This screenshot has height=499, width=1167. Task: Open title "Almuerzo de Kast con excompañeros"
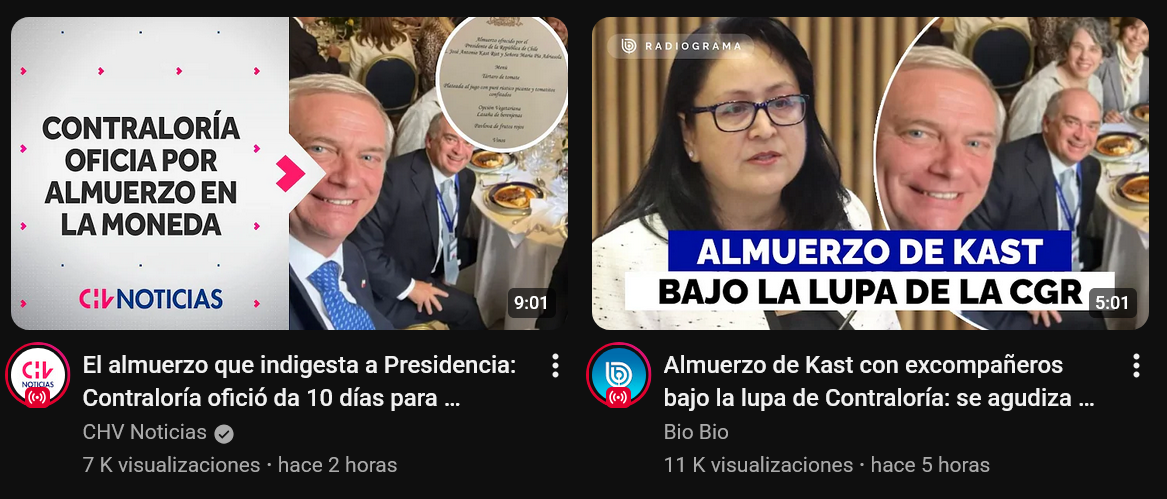click(x=878, y=381)
